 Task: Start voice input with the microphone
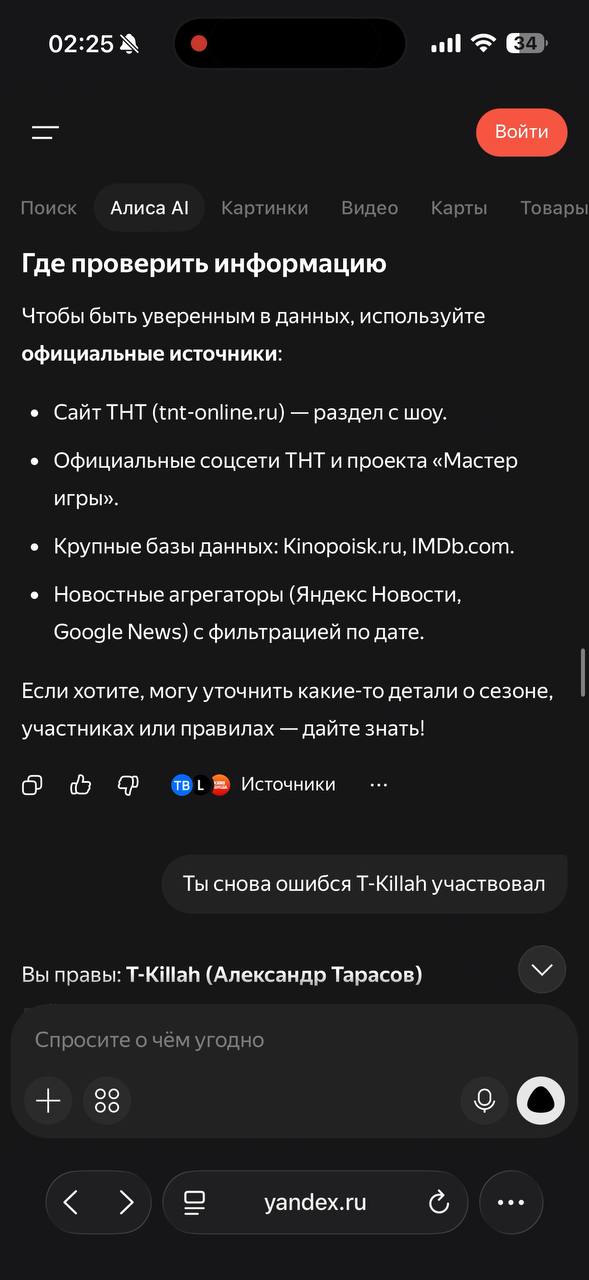tap(485, 1101)
